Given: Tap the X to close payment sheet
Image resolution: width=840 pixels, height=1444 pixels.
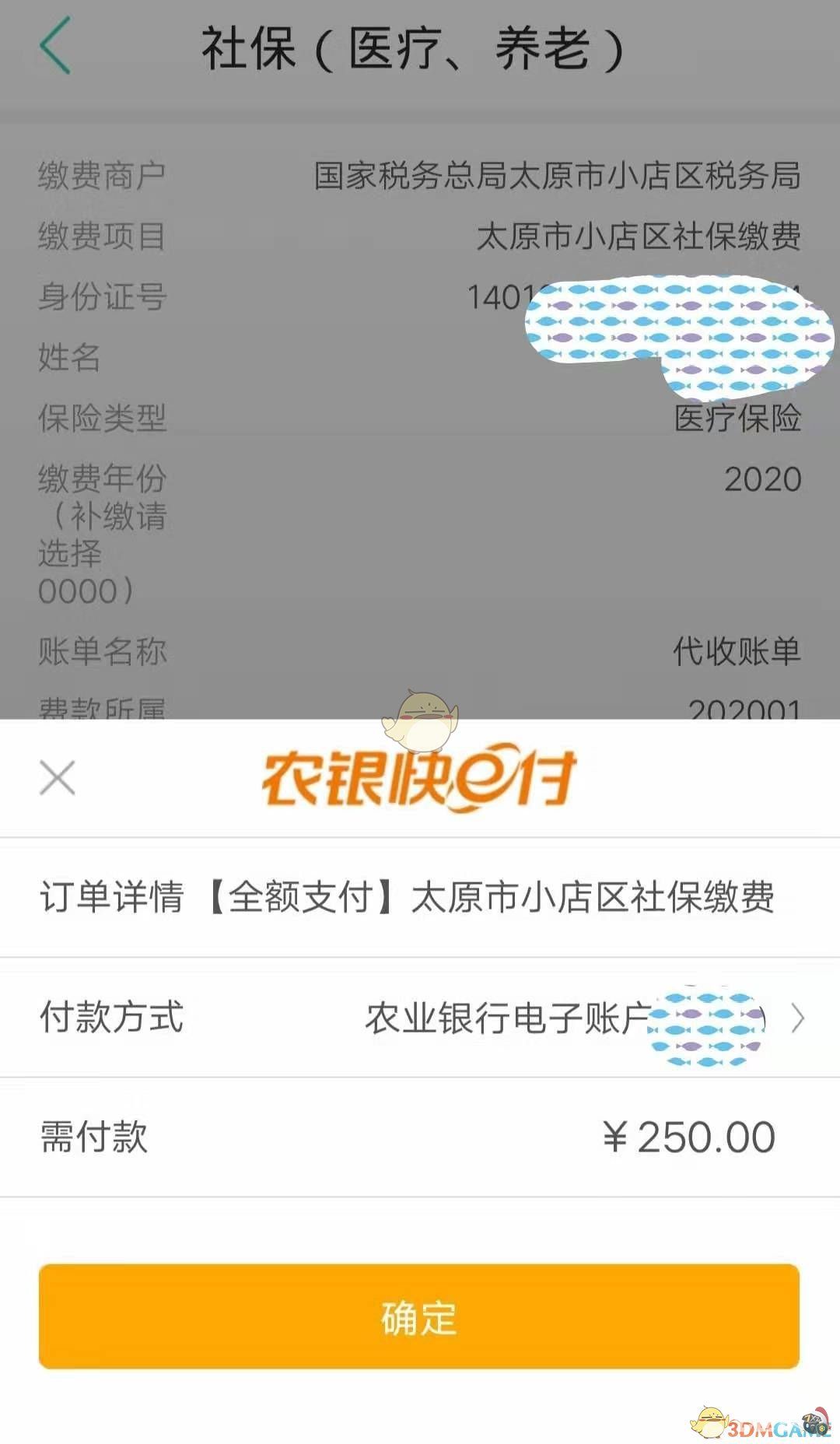Looking at the screenshot, I should tap(56, 778).
